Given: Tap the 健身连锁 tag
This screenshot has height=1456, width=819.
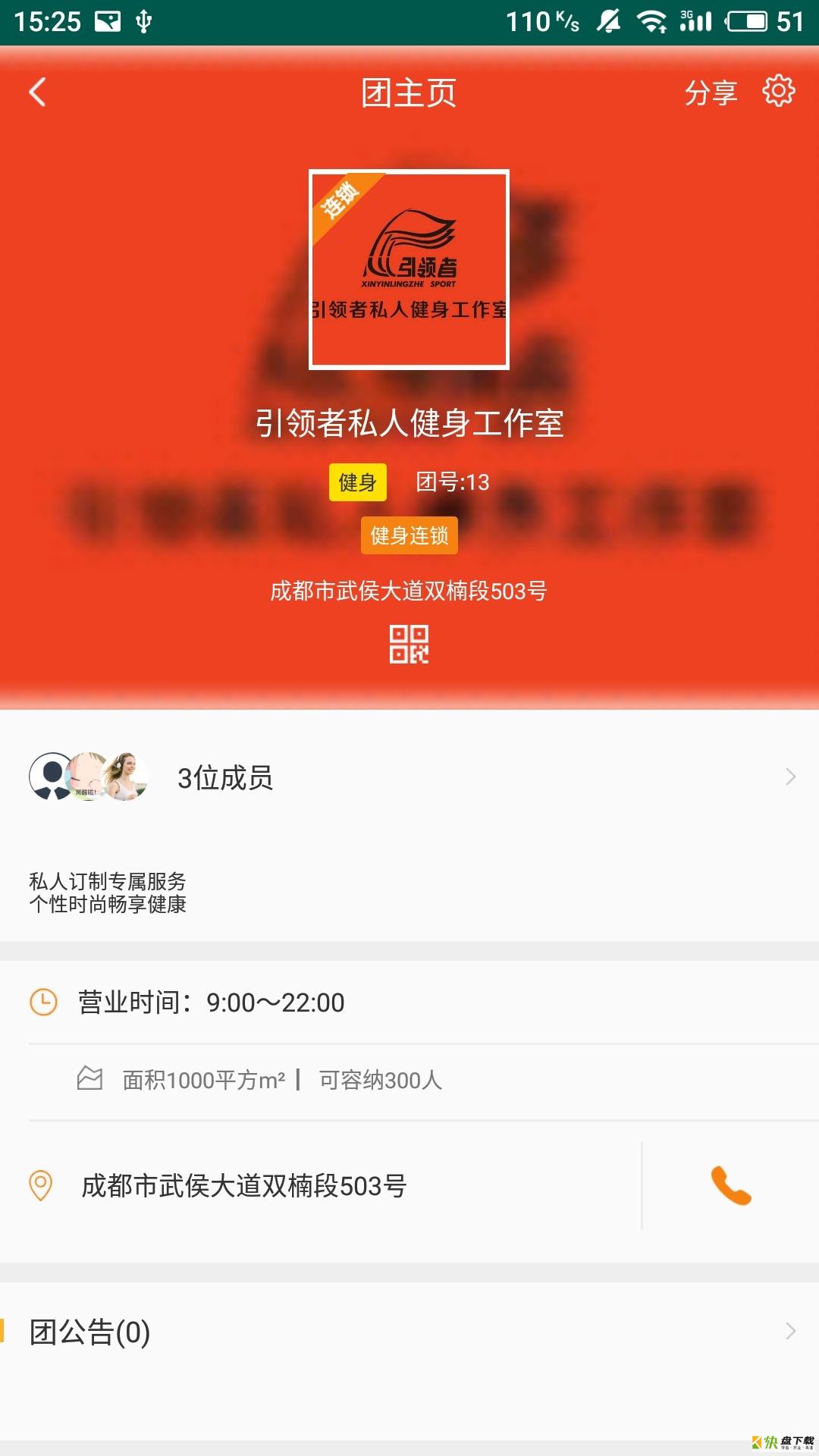Looking at the screenshot, I should pos(409,535).
